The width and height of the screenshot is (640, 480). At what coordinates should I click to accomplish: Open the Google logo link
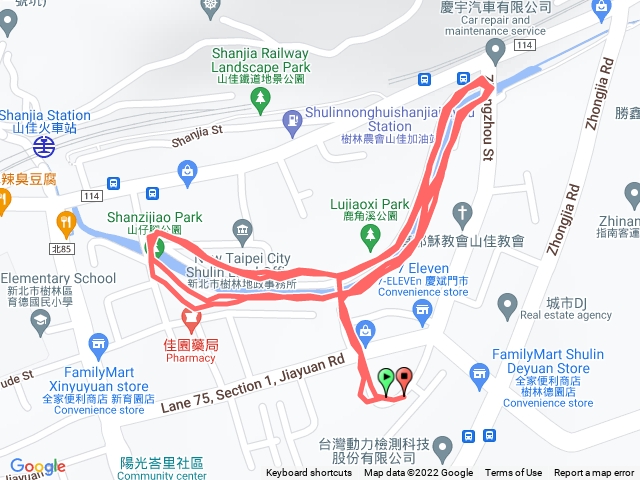coord(37,466)
